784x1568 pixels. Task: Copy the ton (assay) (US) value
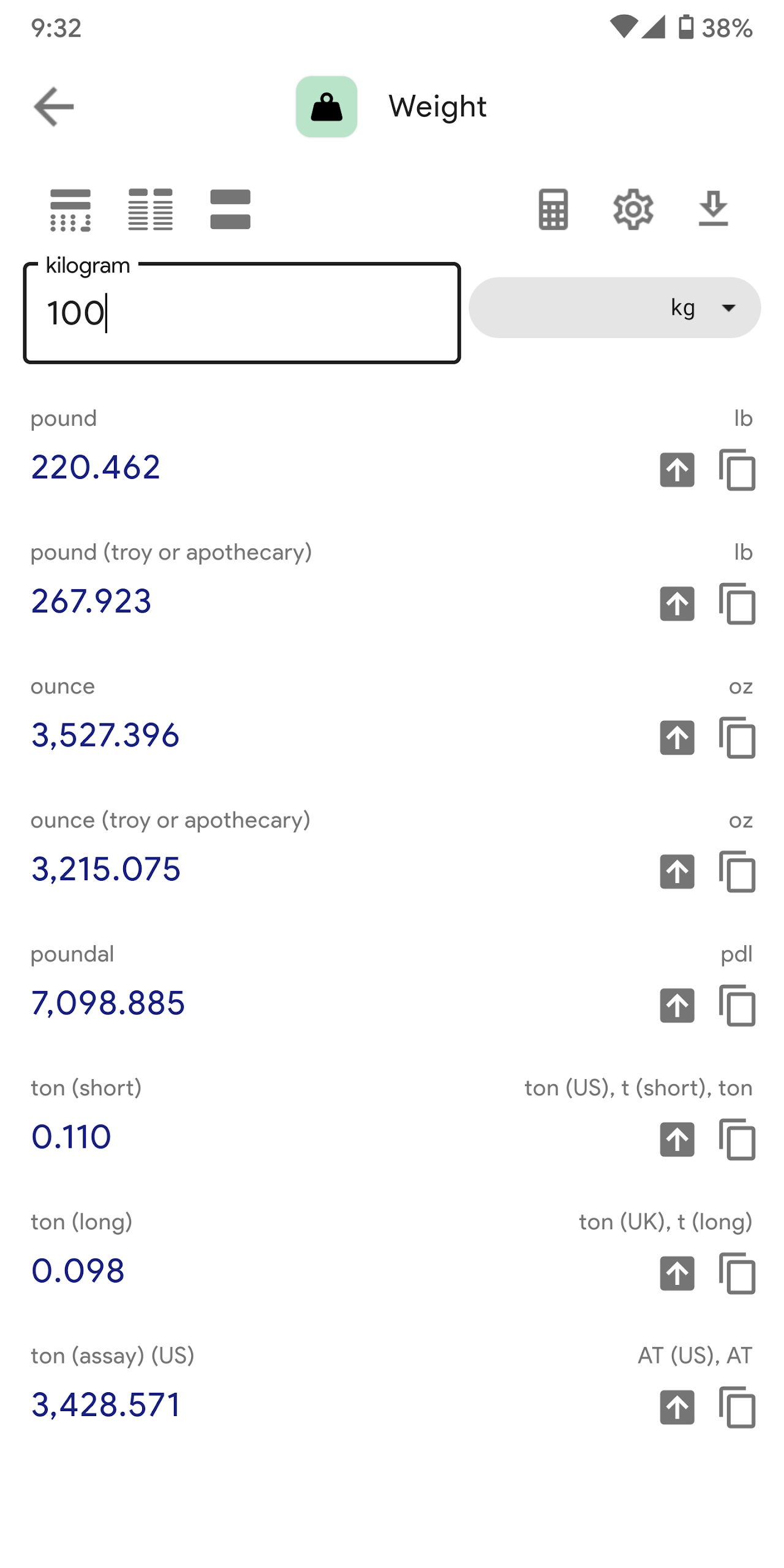737,1408
